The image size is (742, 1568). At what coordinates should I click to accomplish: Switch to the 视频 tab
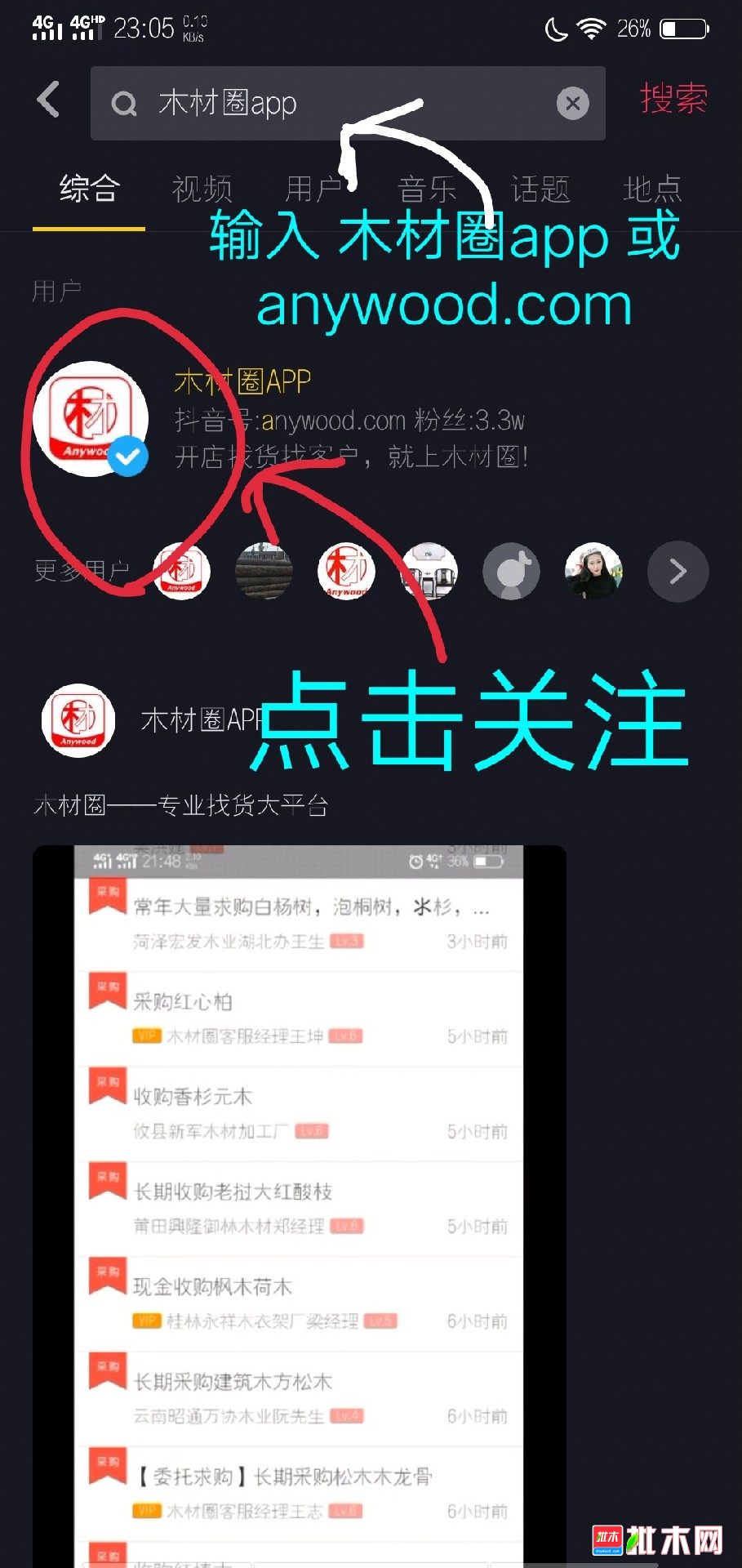pyautogui.click(x=202, y=189)
